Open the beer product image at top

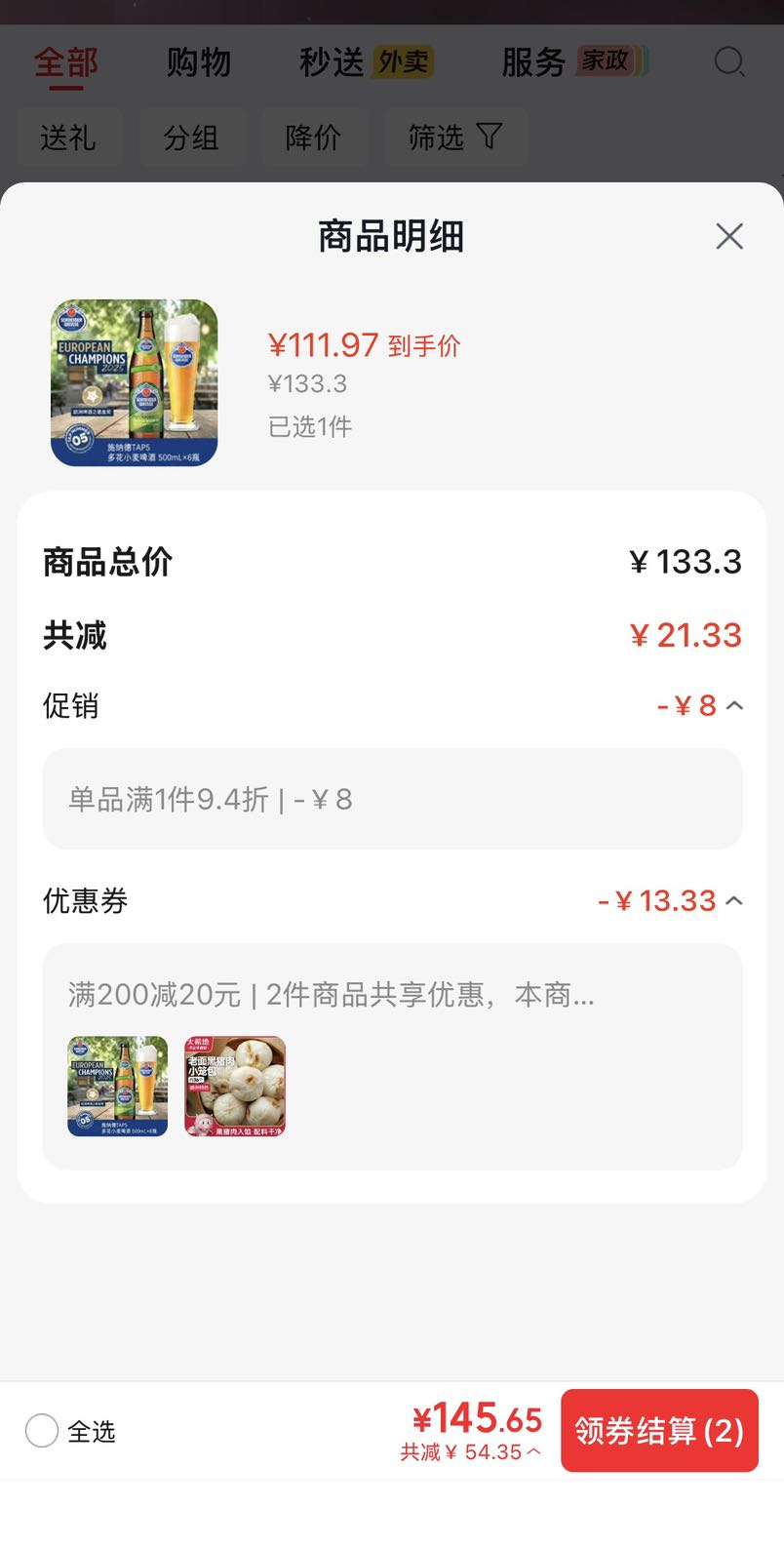(x=135, y=382)
